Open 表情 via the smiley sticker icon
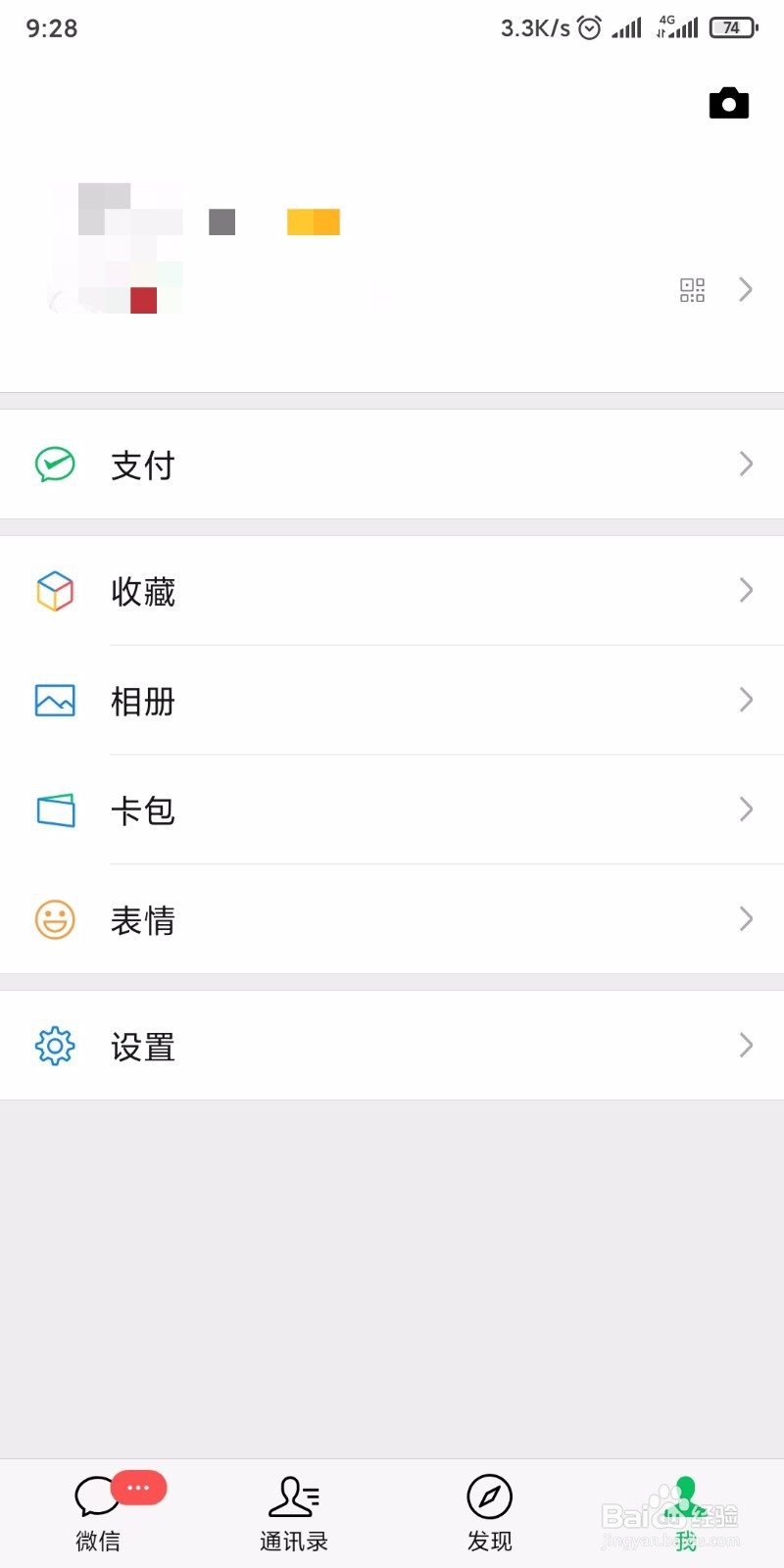 [55, 919]
